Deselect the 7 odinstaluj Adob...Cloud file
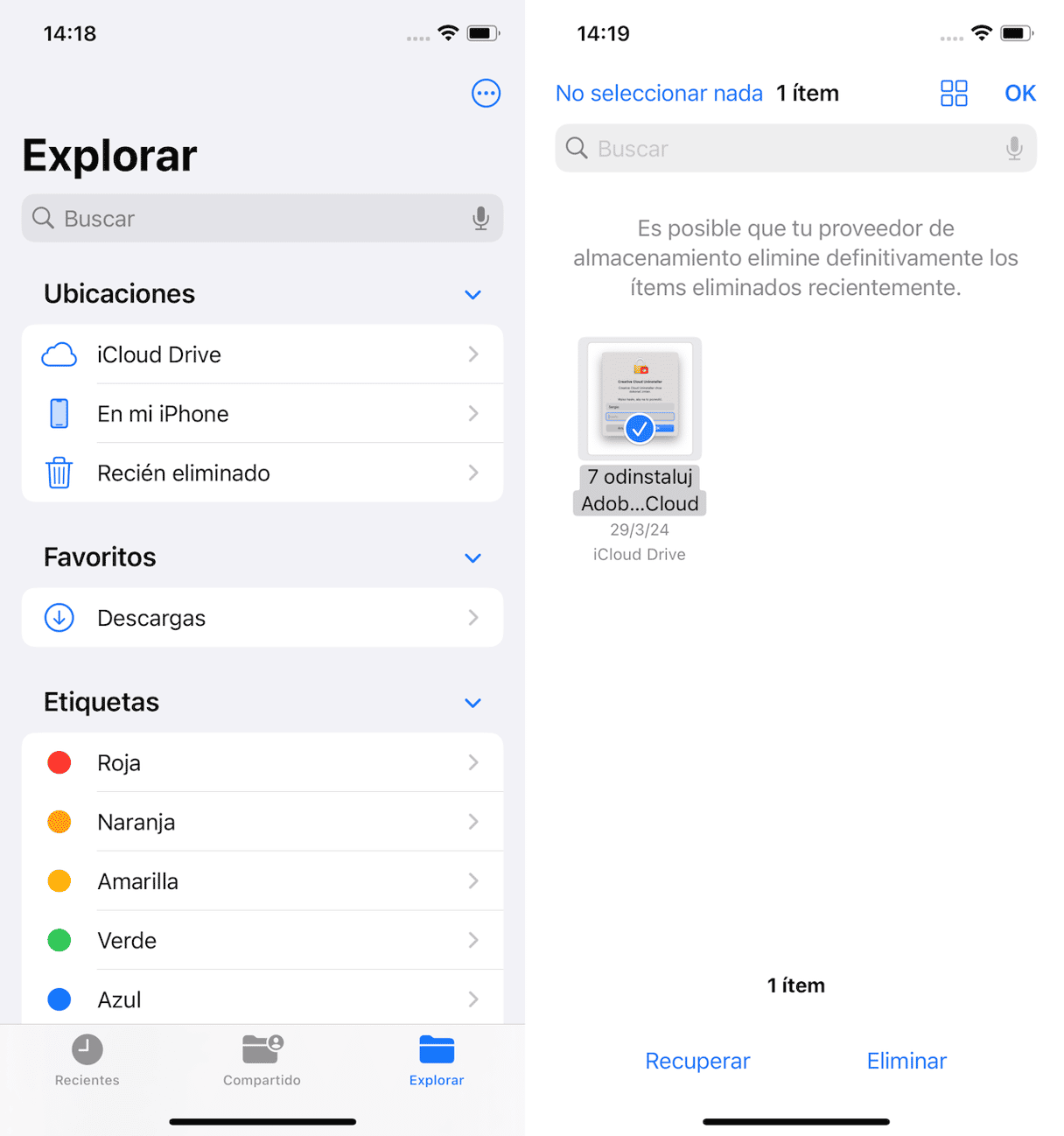This screenshot has height=1136, width=1064. click(640, 399)
